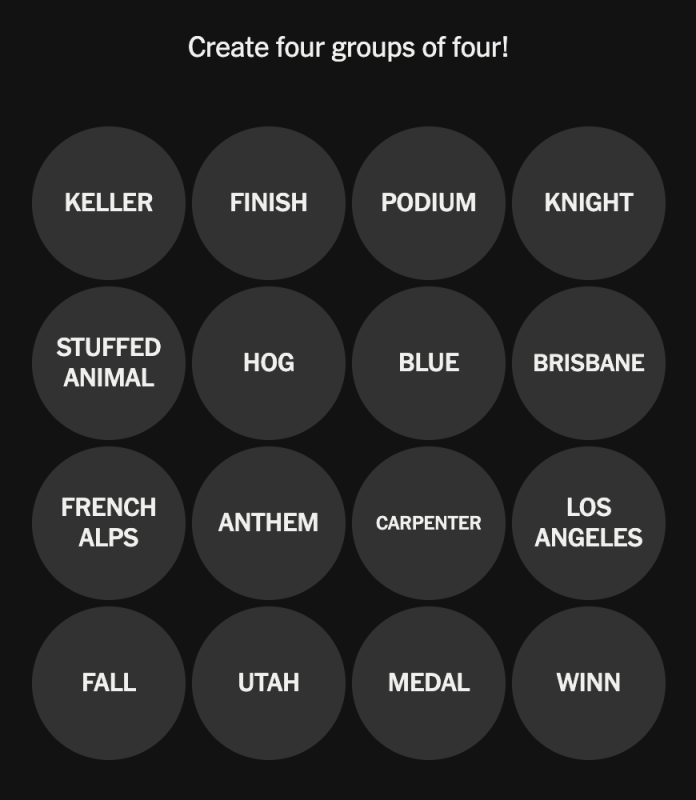Select the FRENCH ALPS tile
The width and height of the screenshot is (696, 800).
tap(109, 523)
